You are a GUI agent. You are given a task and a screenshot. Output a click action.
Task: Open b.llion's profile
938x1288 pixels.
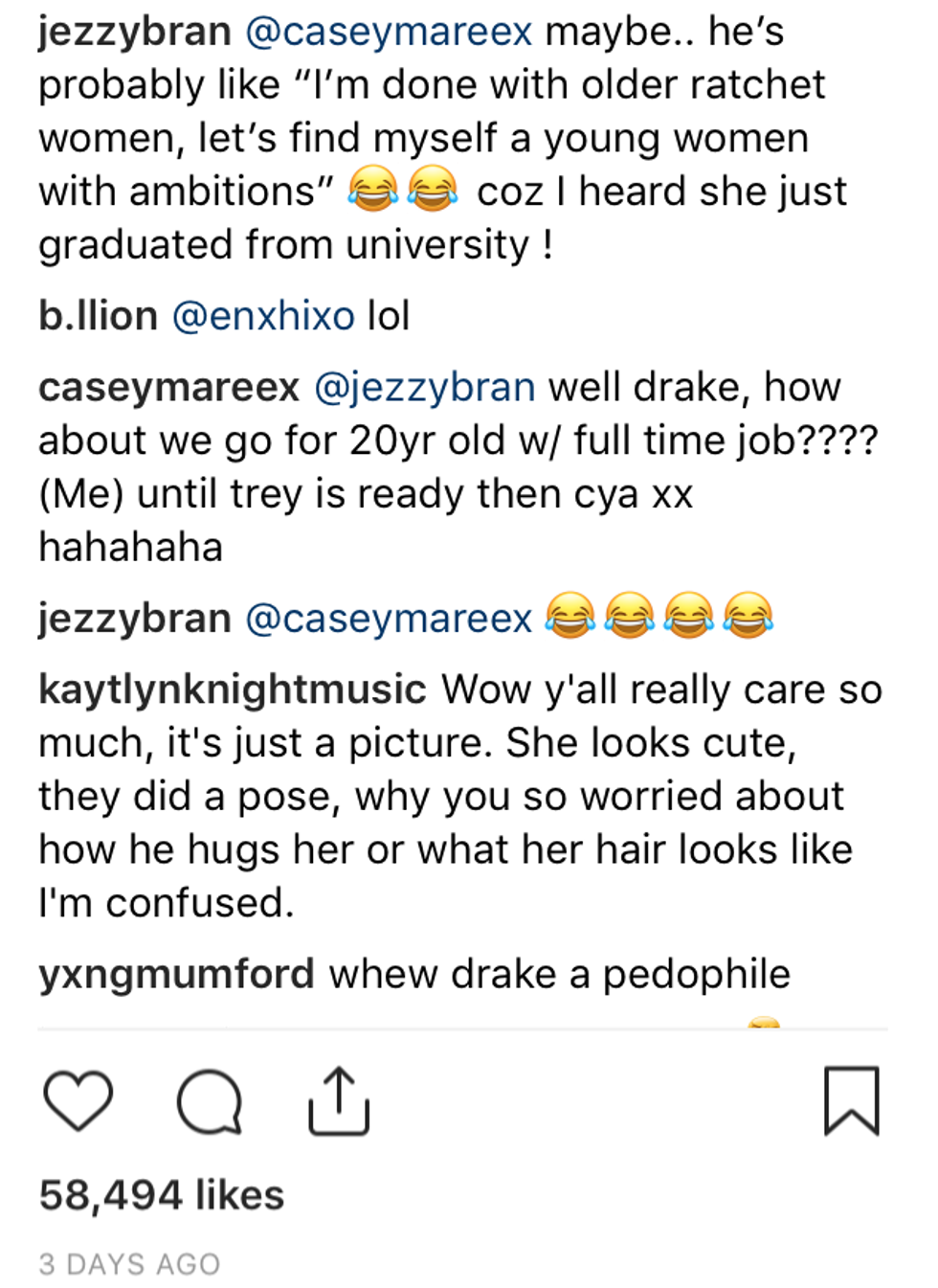(x=98, y=316)
